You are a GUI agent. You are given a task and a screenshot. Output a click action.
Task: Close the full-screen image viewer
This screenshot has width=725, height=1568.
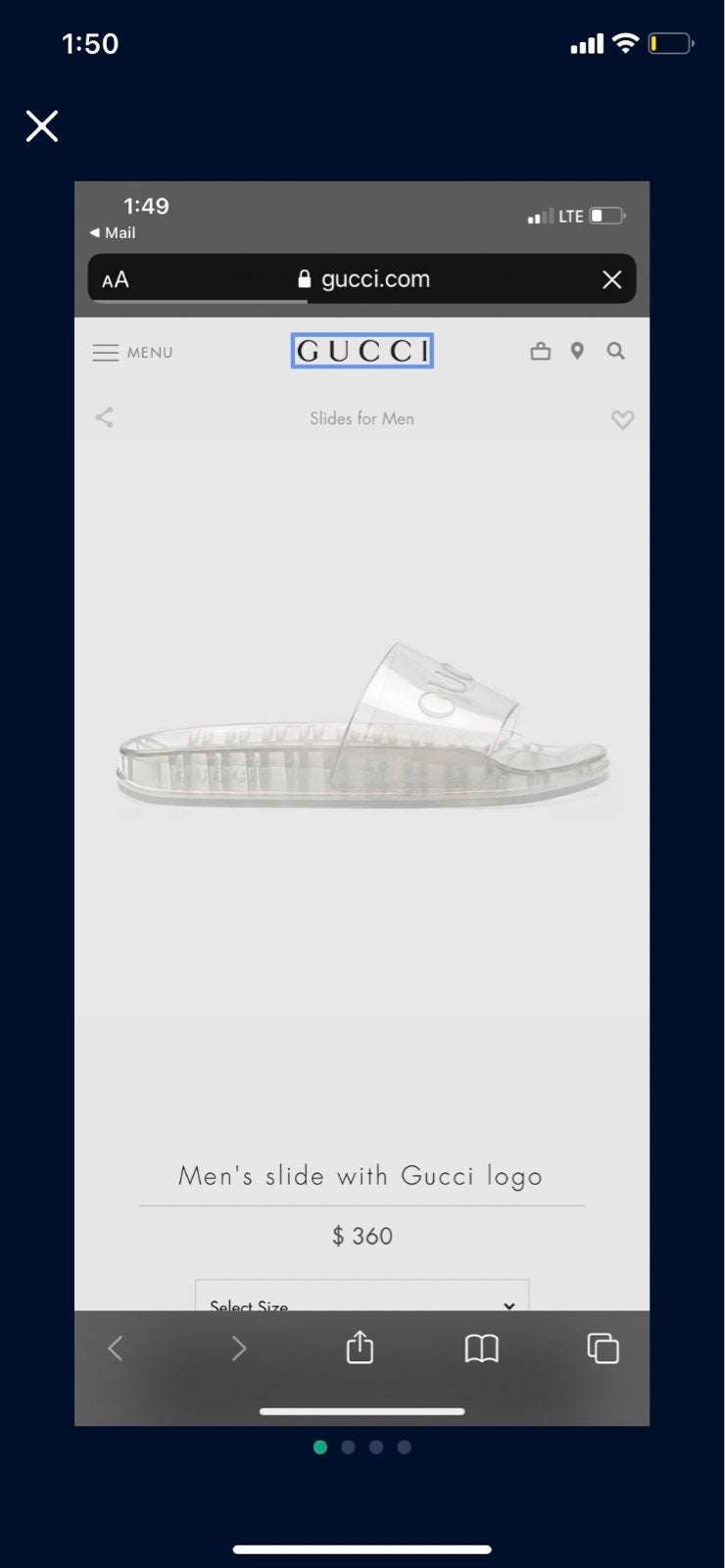point(42,126)
